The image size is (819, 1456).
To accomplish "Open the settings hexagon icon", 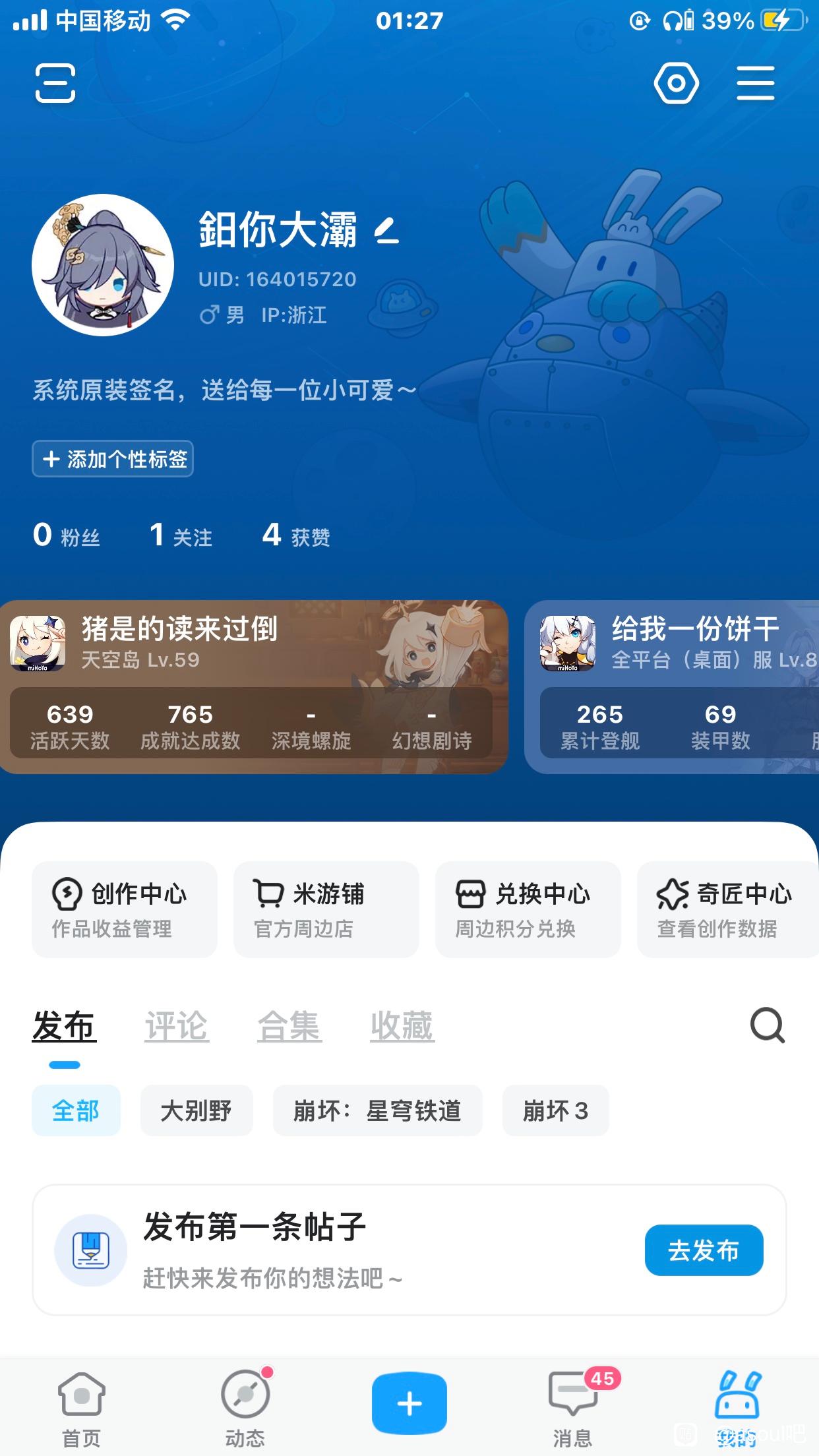I will click(x=676, y=83).
